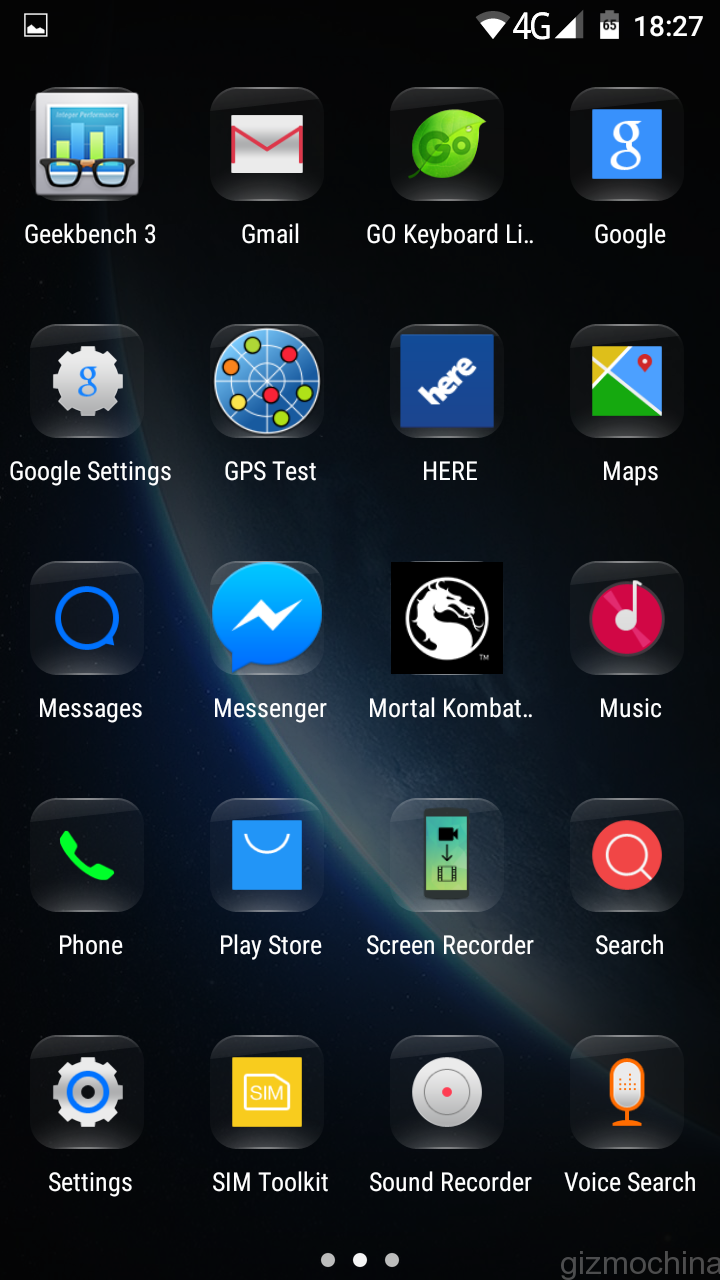Open the Geekbench 3 app
The height and width of the screenshot is (1280, 720).
(87, 144)
